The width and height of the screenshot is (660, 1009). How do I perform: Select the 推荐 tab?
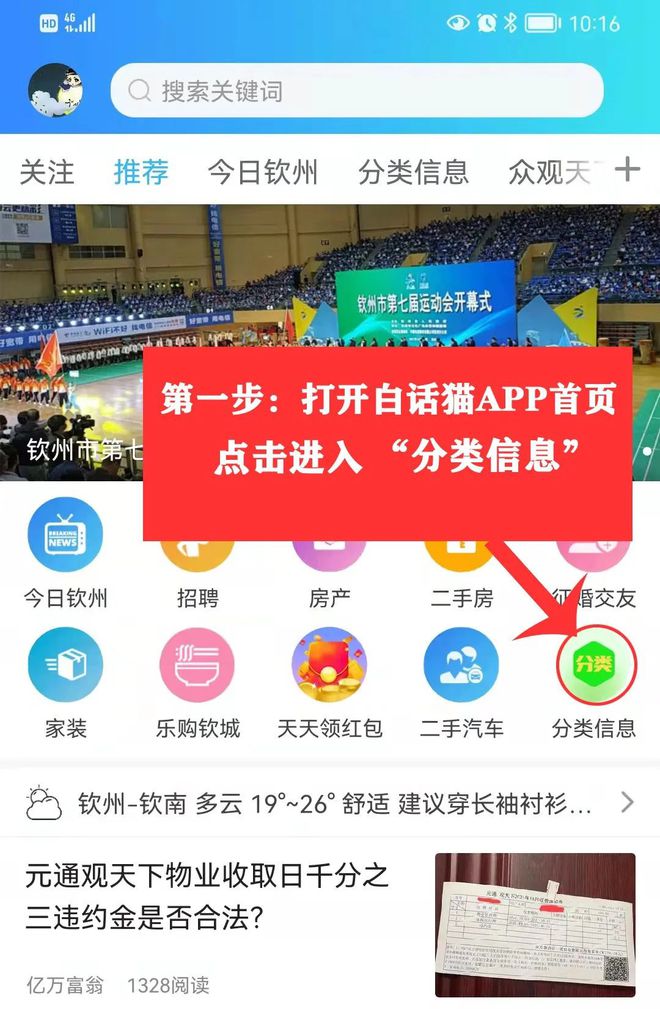[141, 172]
